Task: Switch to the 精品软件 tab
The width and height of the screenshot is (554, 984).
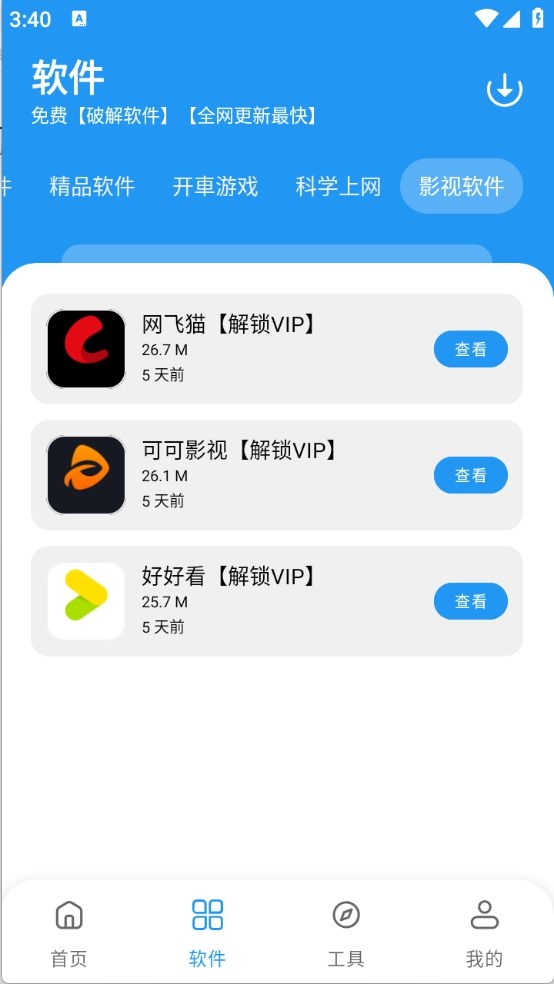Action: (x=92, y=186)
